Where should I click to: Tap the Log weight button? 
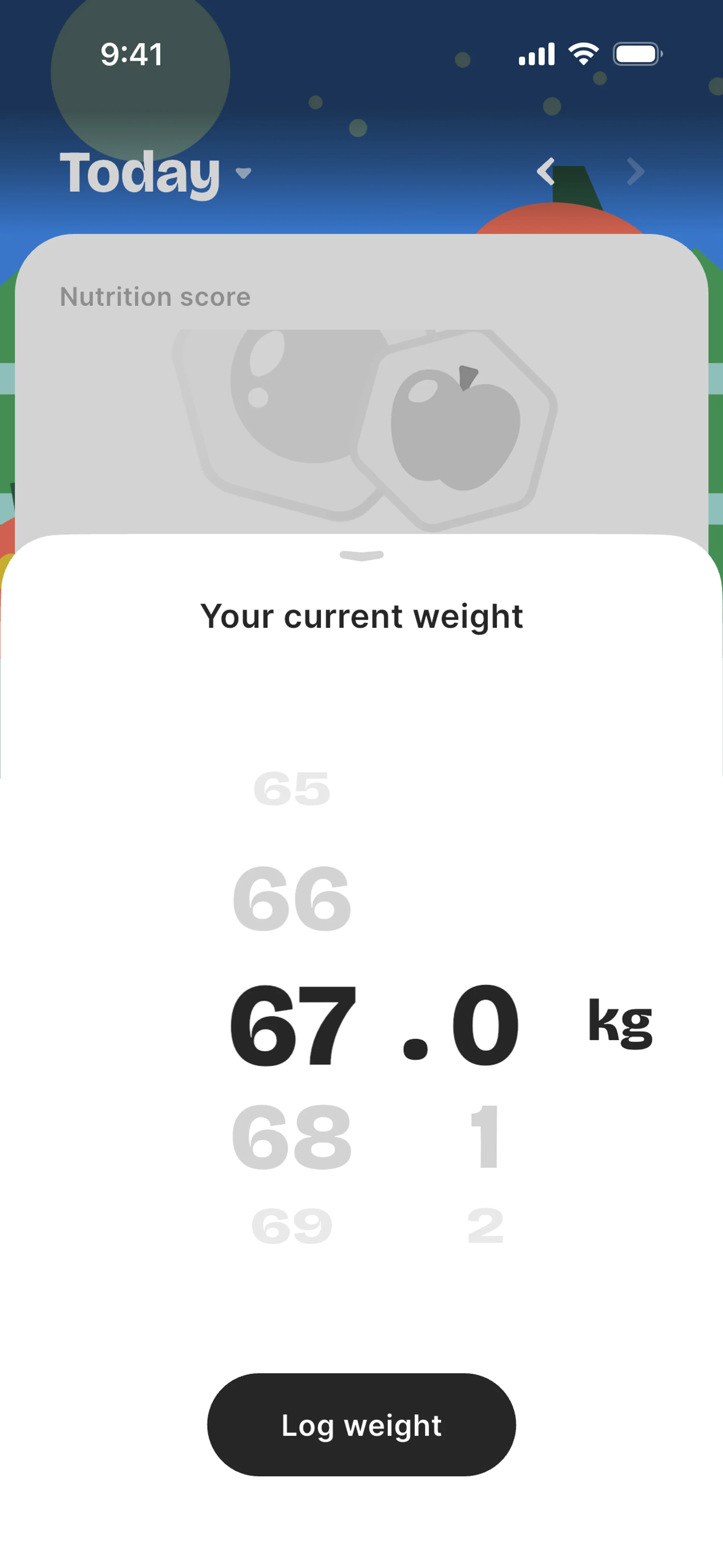[361, 1425]
